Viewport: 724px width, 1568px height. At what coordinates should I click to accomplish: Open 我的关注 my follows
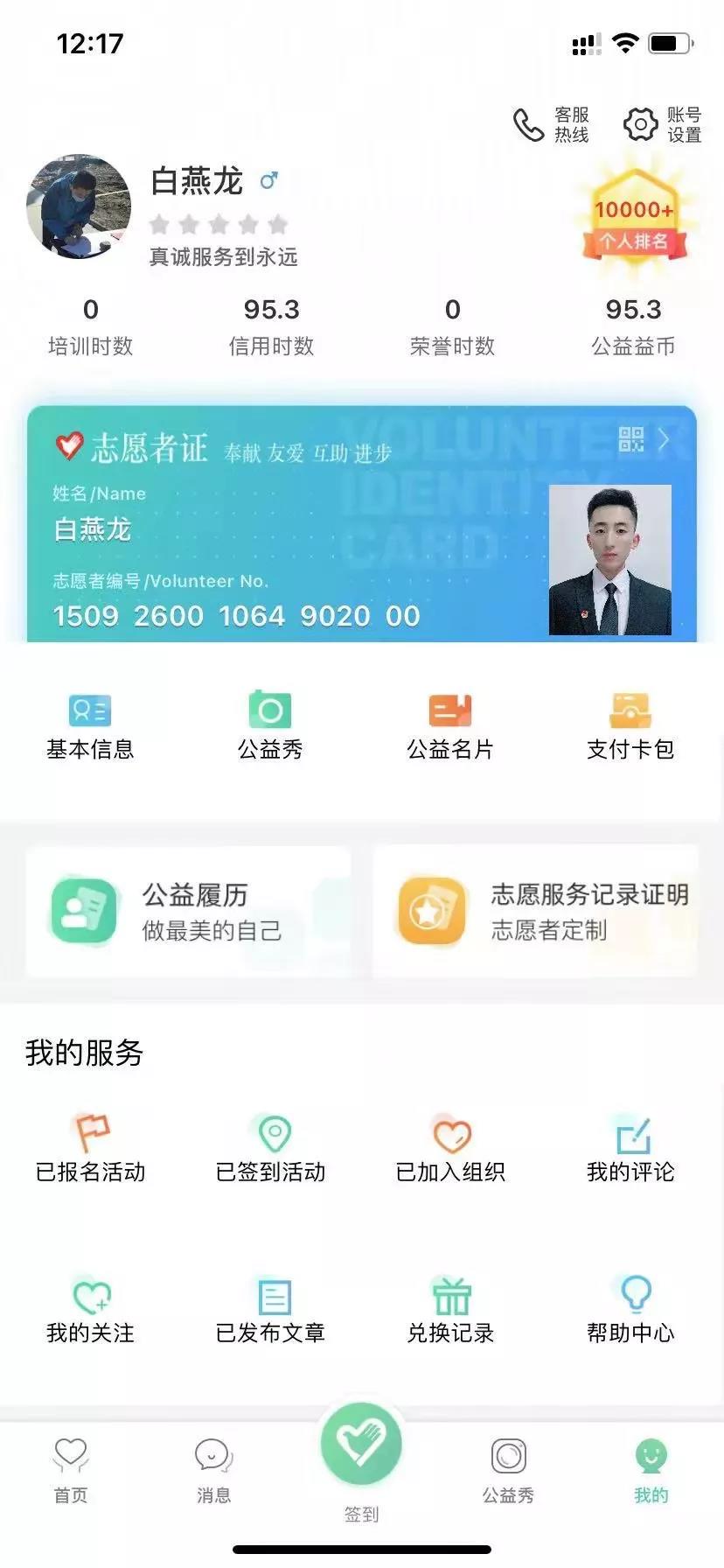90,1310
